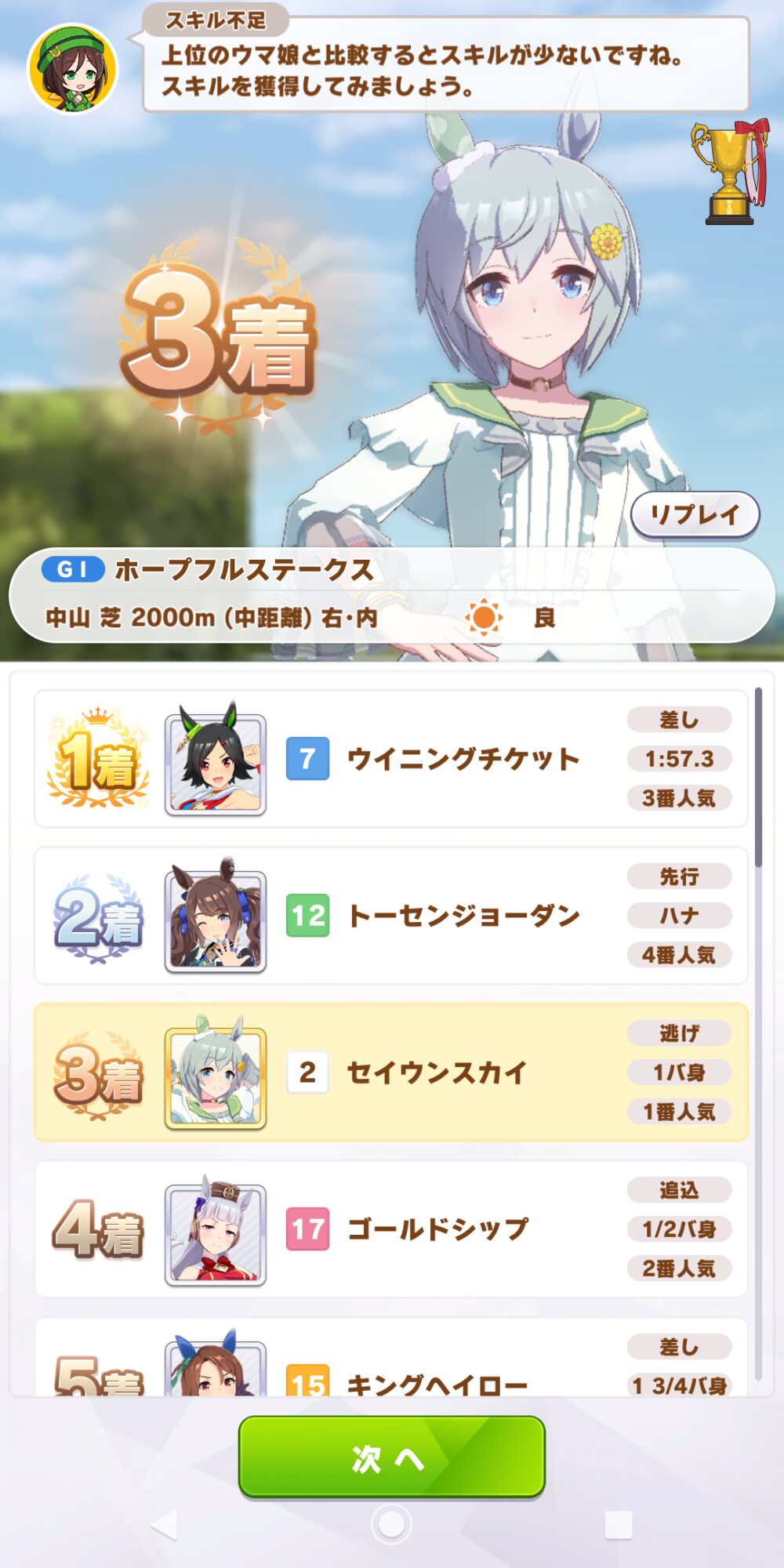Open the gold trophy icon
This screenshot has width=784, height=1568.
[x=729, y=172]
